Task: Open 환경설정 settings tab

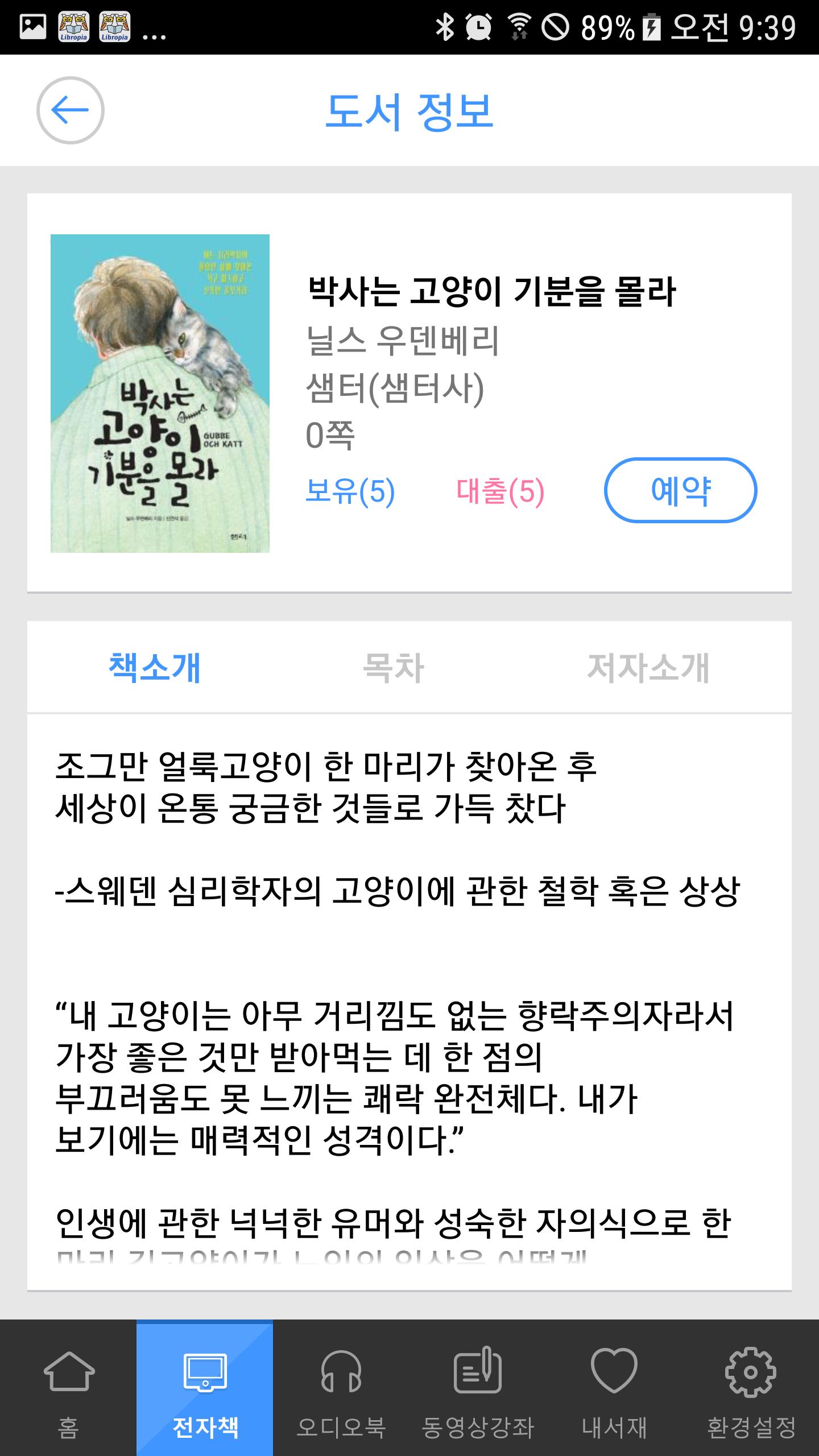Action: coord(751,1388)
